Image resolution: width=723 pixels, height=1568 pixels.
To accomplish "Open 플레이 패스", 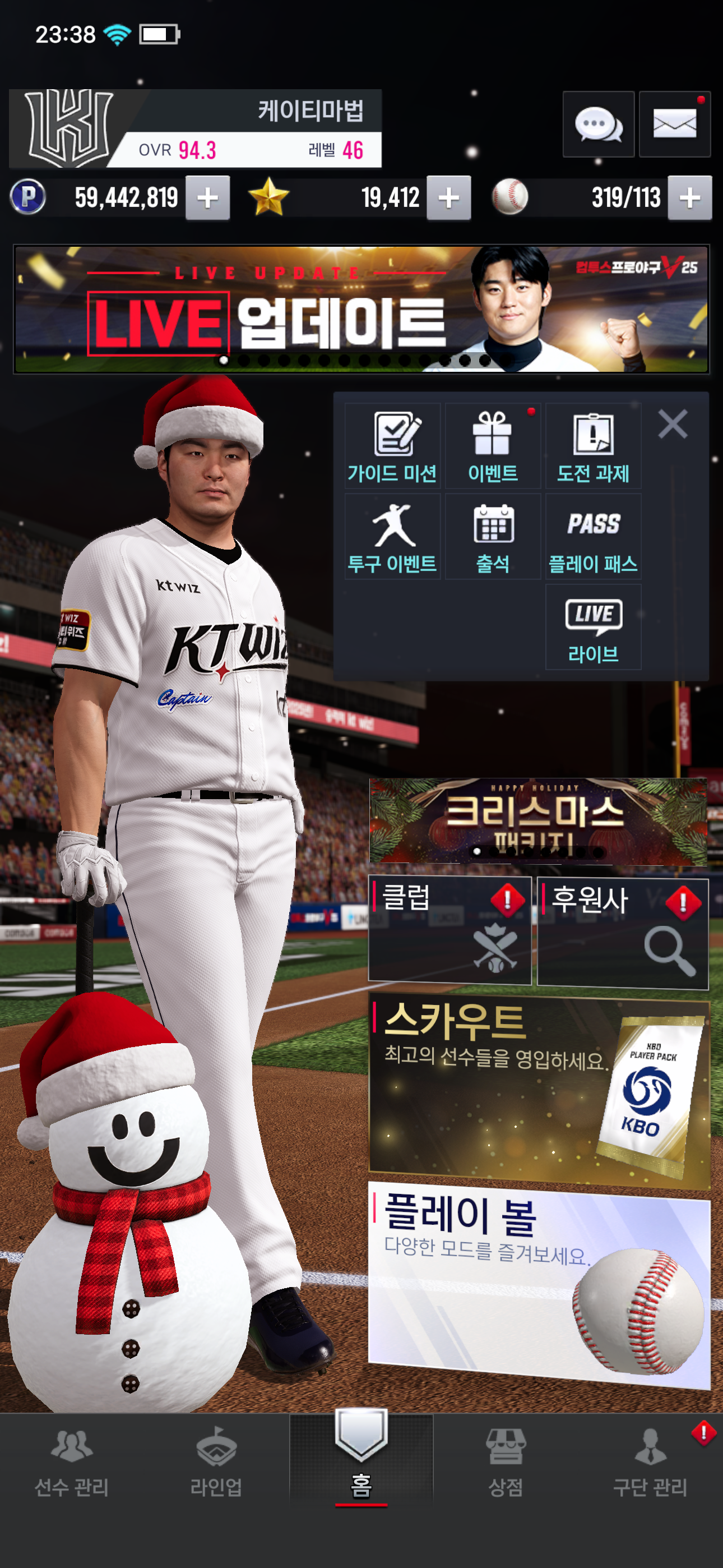I will click(x=593, y=536).
